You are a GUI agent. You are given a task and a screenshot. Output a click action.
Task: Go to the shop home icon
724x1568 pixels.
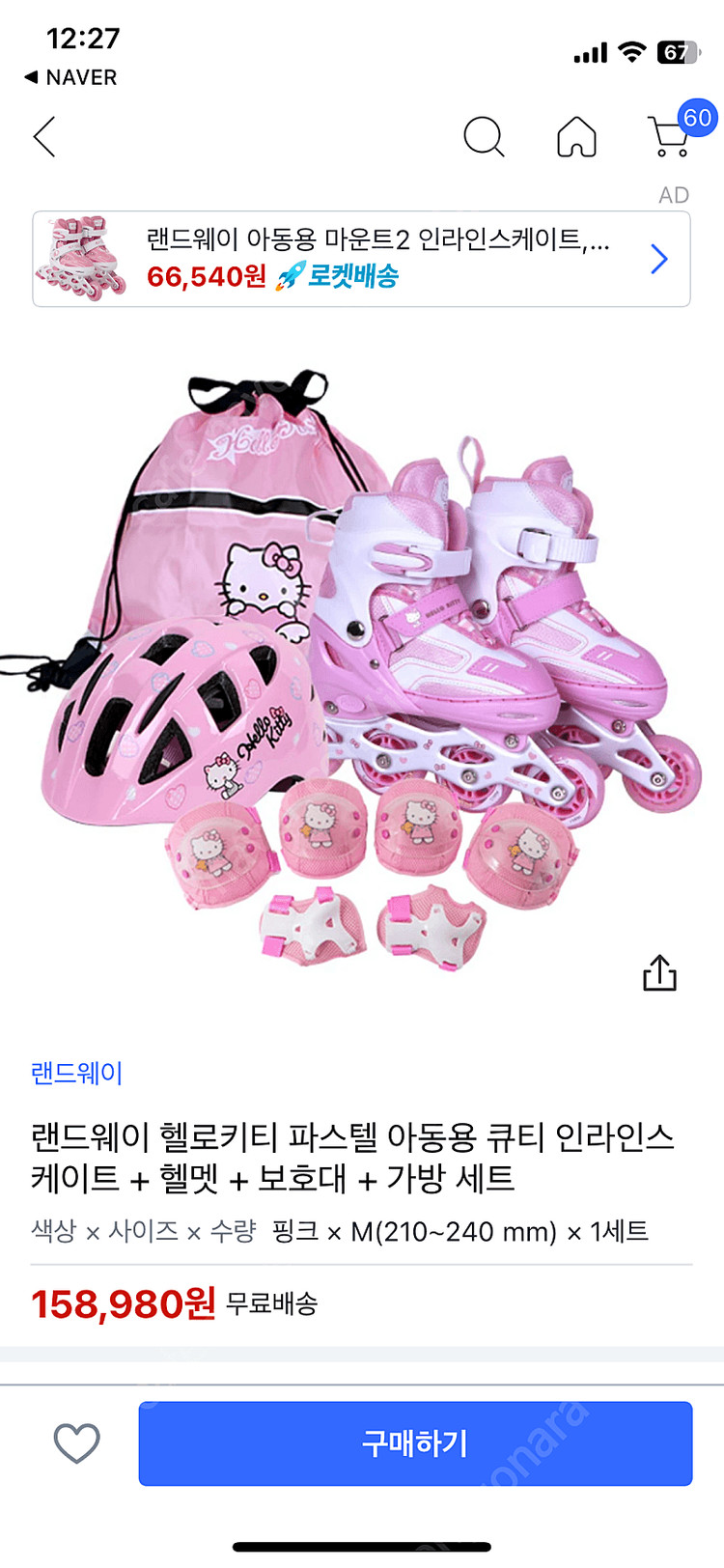pyautogui.click(x=576, y=137)
